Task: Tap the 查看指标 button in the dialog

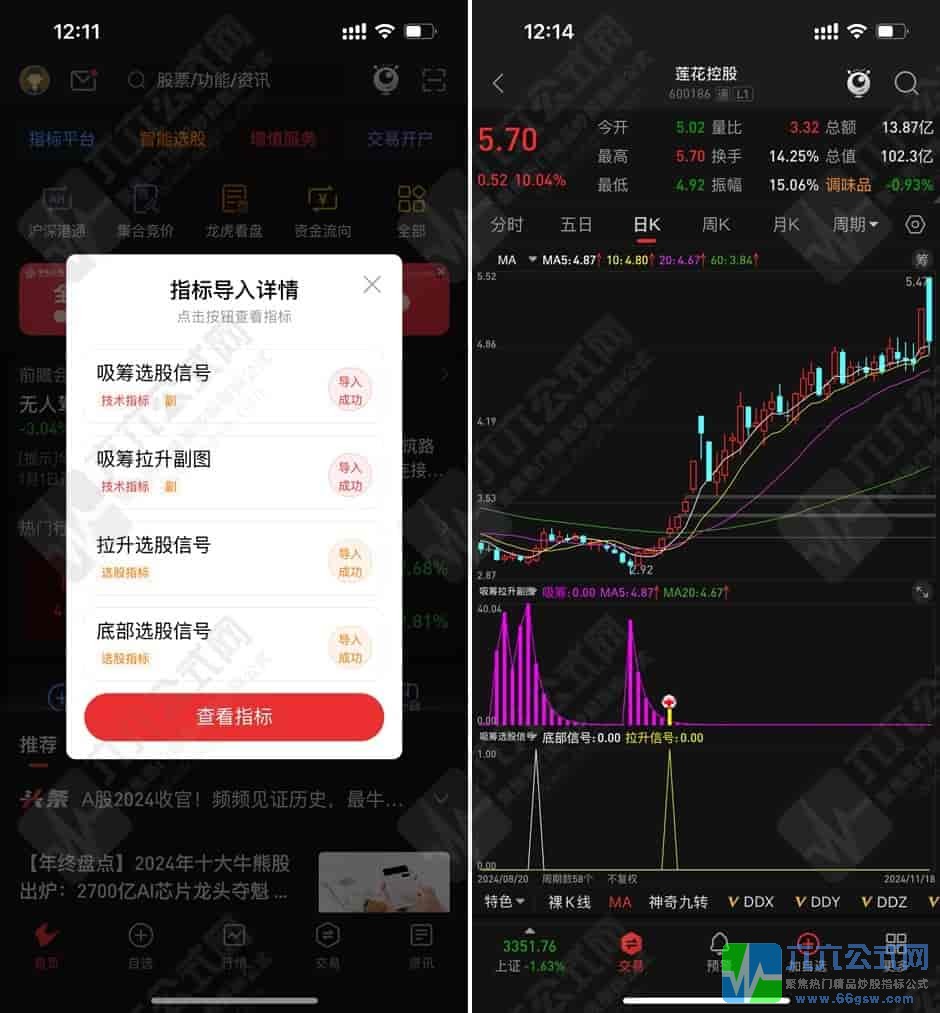Action: [233, 718]
